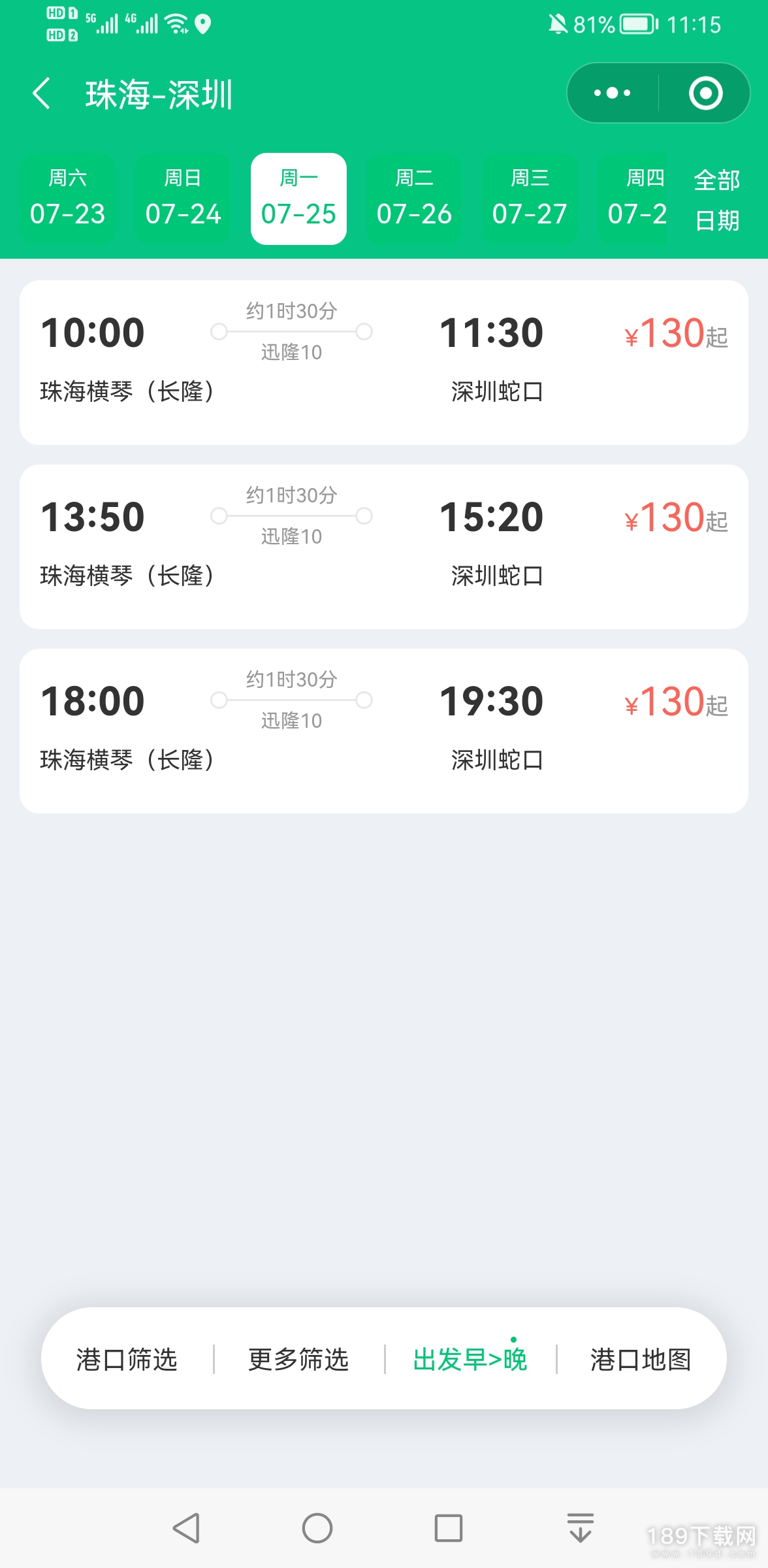
Task: Open 全部日期 to view all dates
Action: pos(717,200)
